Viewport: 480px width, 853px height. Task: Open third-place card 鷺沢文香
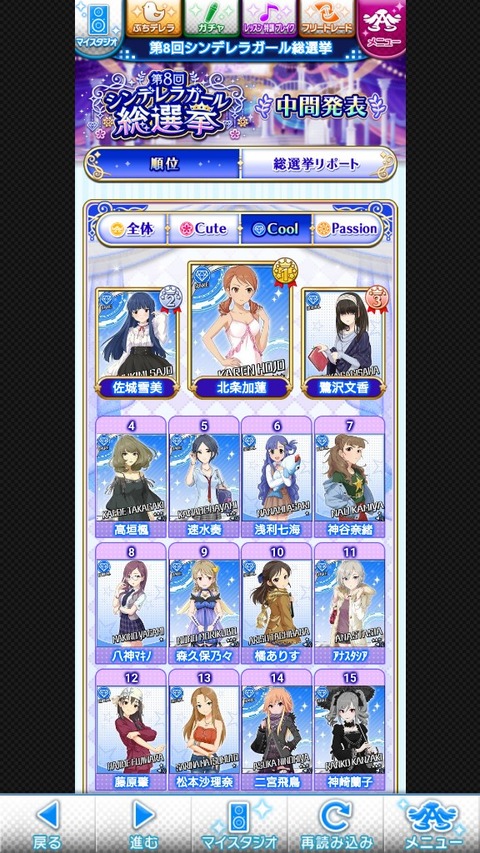pyautogui.click(x=344, y=343)
